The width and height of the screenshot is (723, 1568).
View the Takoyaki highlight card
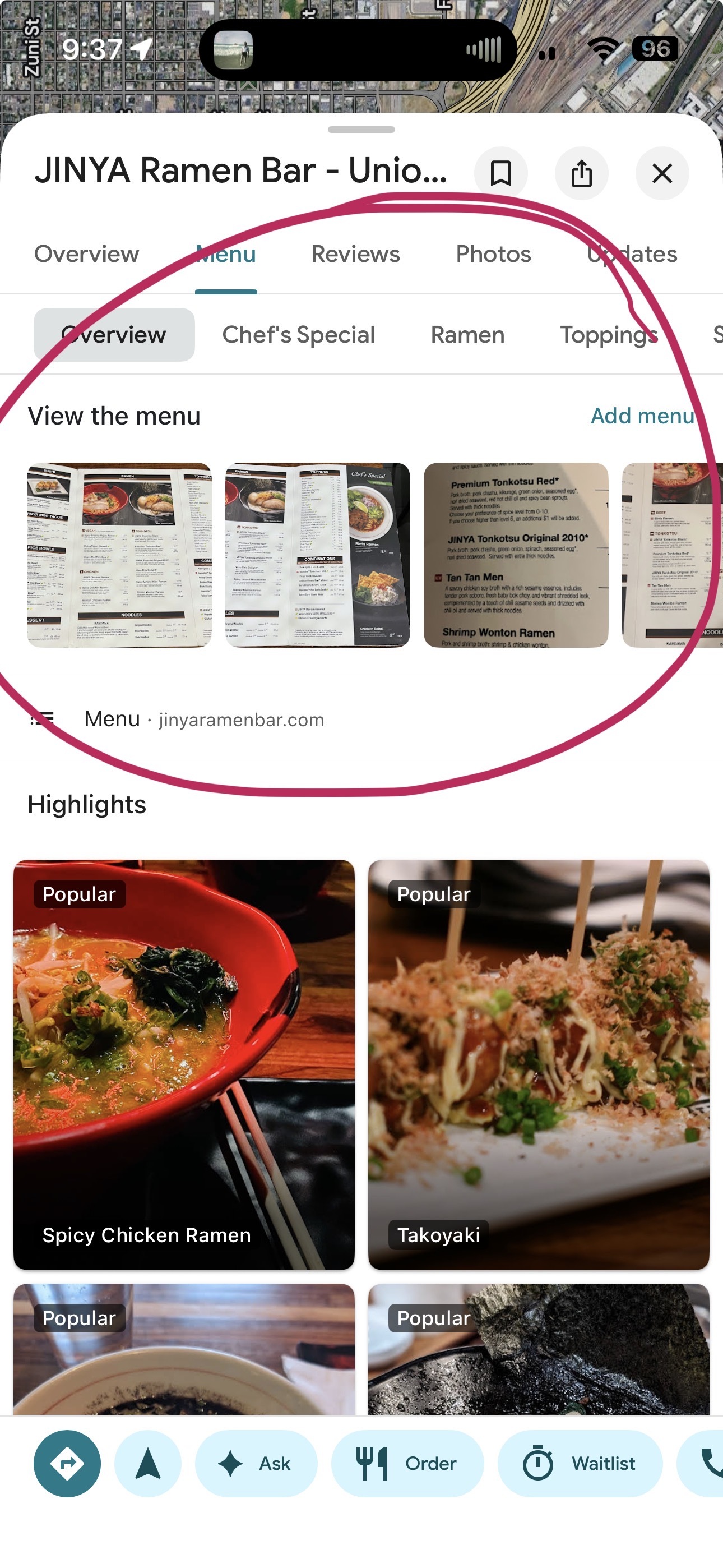pyautogui.click(x=539, y=1064)
